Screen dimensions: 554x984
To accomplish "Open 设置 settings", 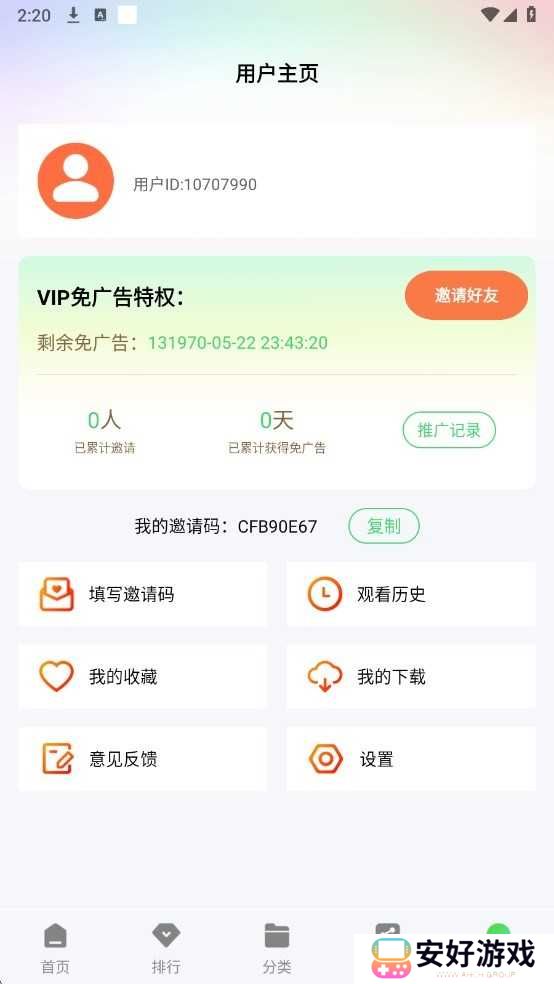I will [411, 759].
